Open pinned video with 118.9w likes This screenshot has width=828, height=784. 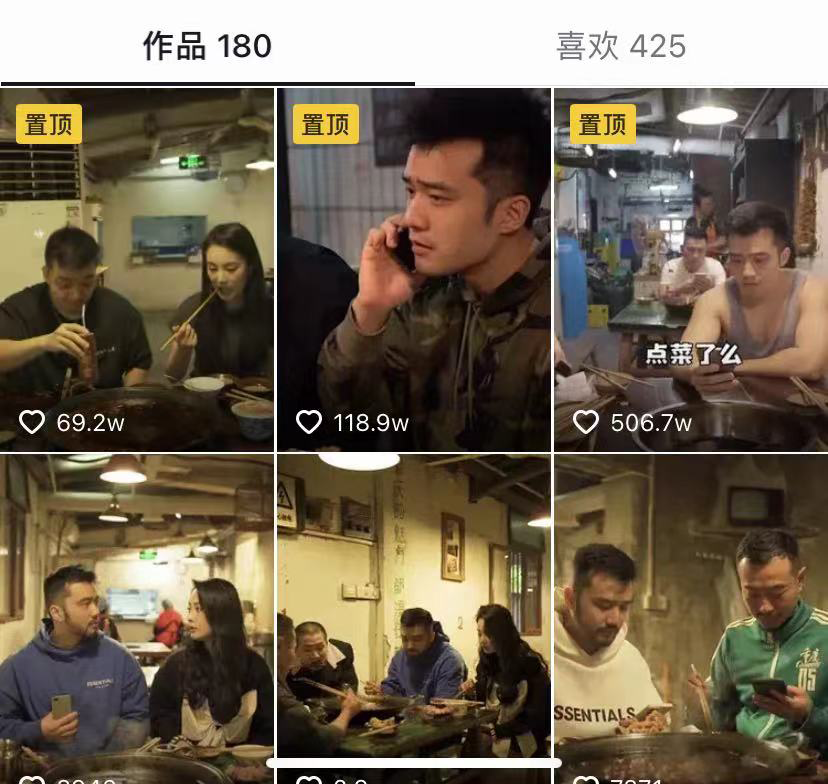414,270
